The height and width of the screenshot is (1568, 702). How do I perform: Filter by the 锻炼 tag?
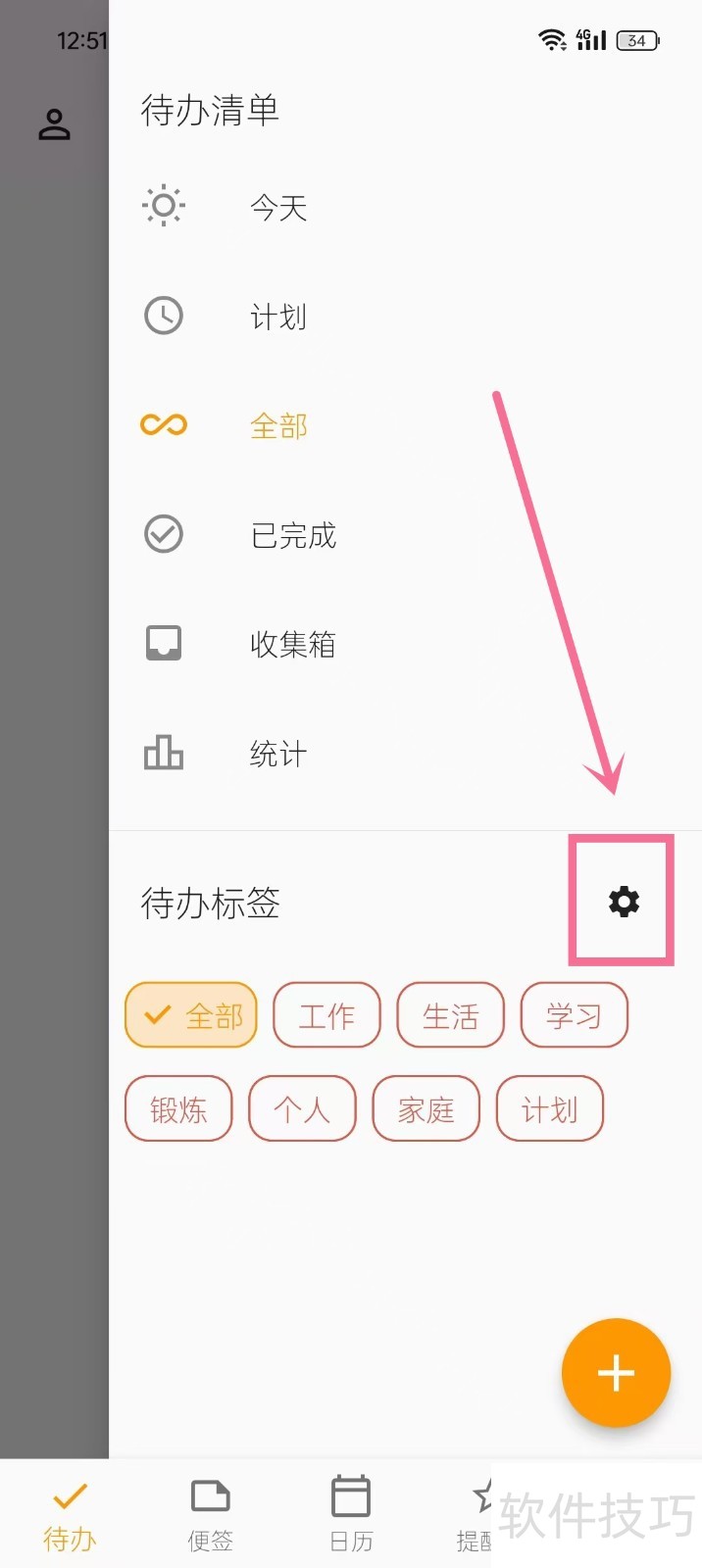[x=178, y=1109]
